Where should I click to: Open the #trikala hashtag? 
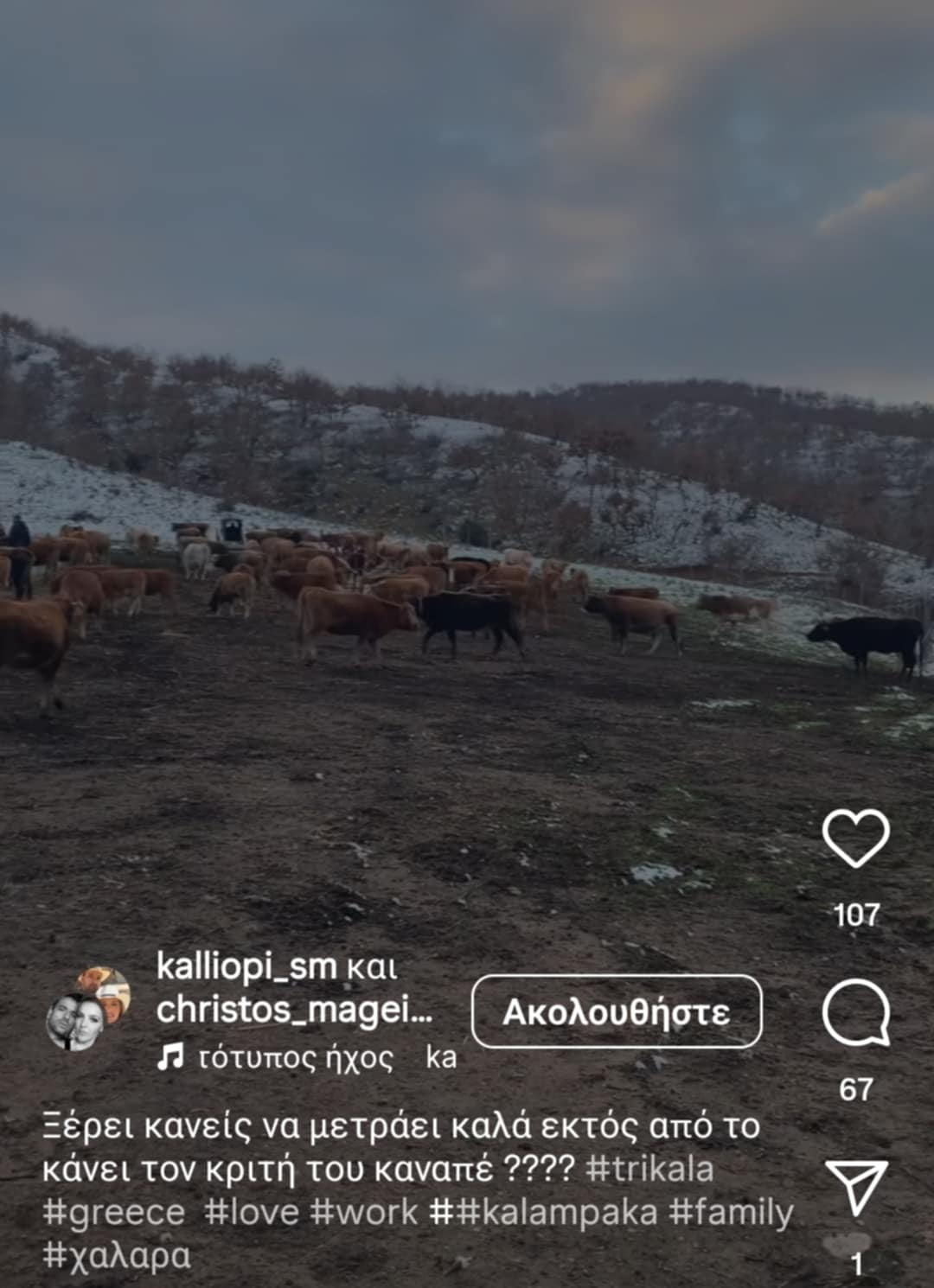[x=649, y=1170]
